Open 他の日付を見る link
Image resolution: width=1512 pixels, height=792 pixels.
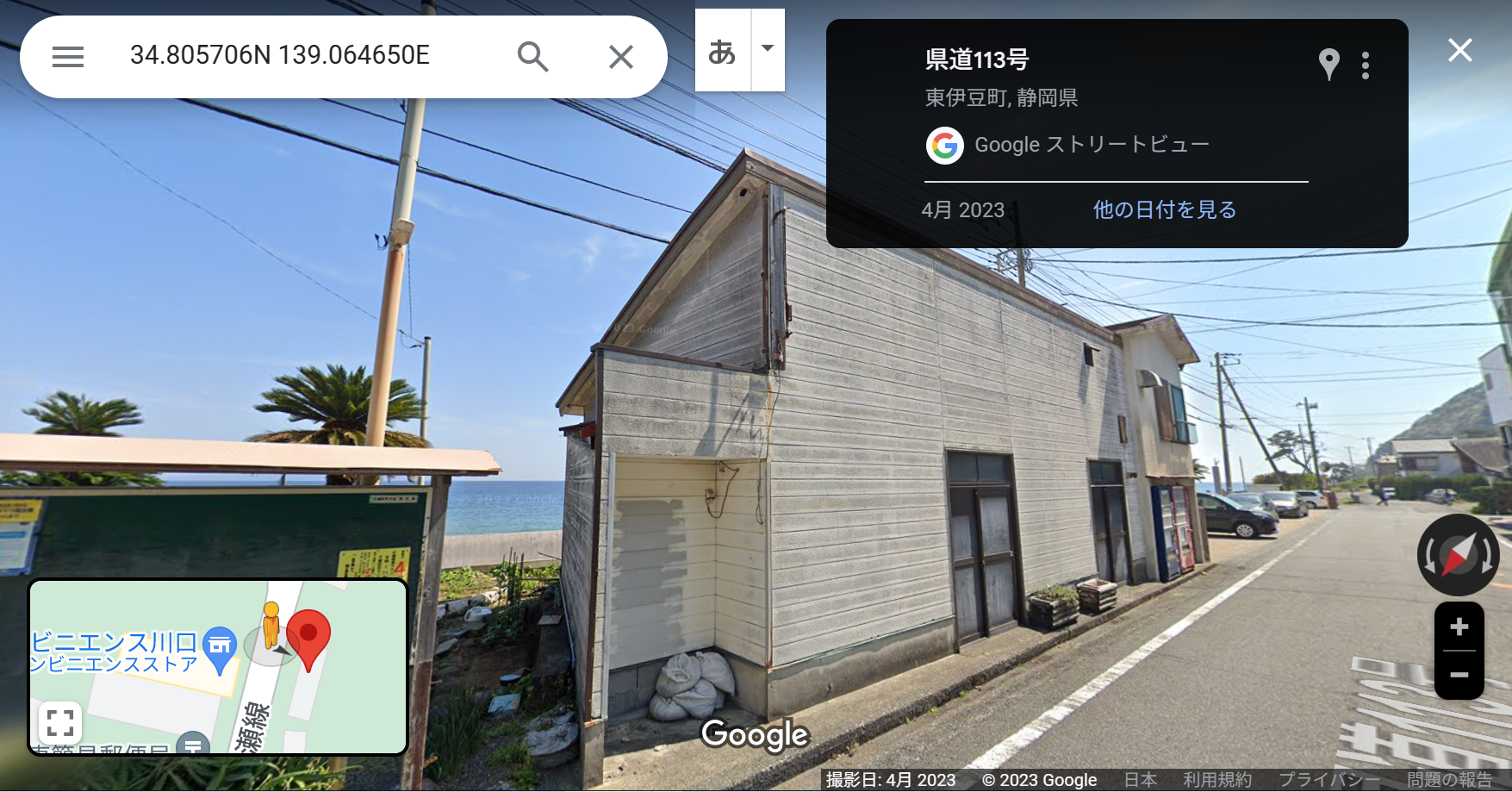(1164, 209)
